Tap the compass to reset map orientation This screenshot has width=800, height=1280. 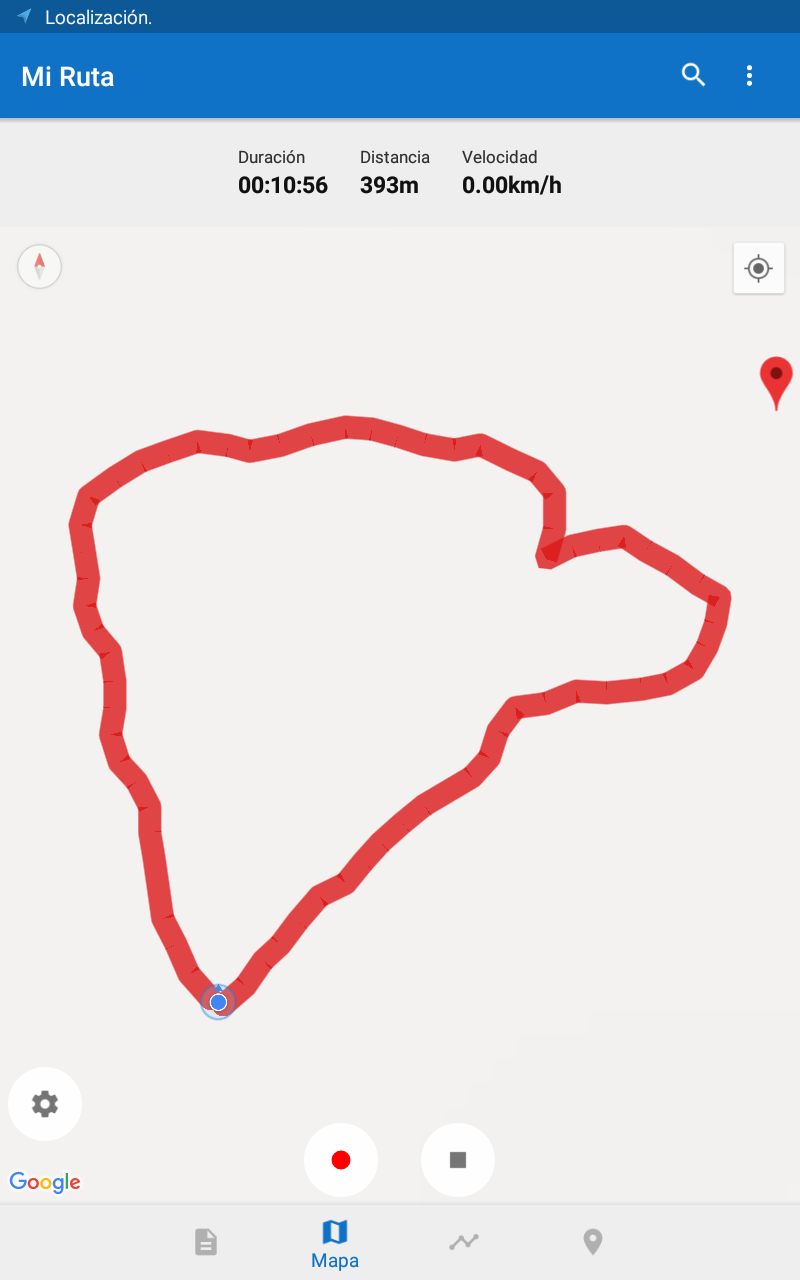40,267
